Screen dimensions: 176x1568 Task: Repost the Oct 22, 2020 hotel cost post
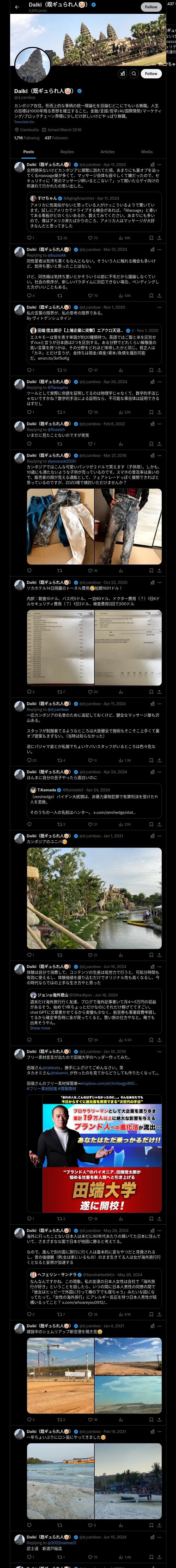pyautogui.click(x=60, y=691)
